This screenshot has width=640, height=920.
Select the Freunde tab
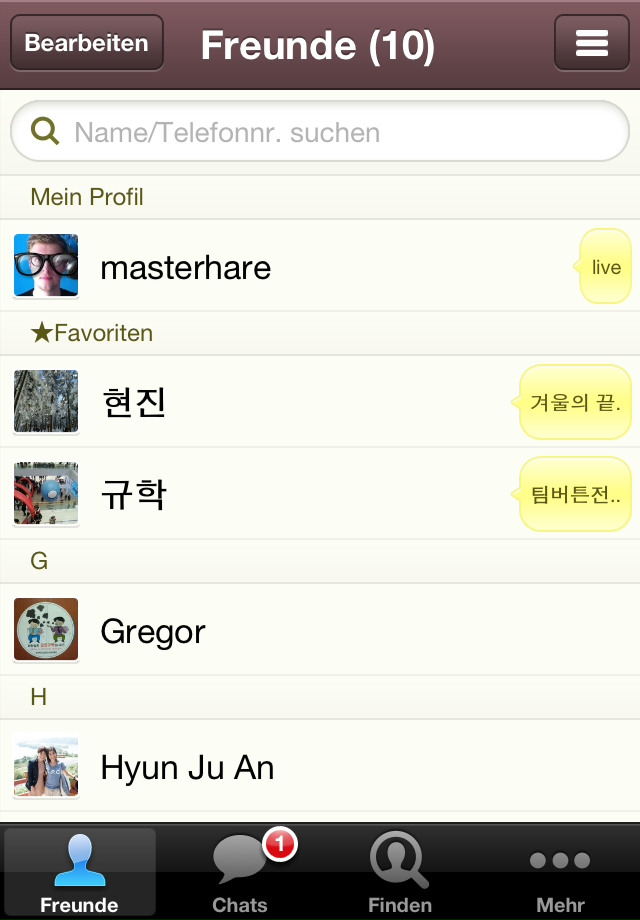point(80,871)
